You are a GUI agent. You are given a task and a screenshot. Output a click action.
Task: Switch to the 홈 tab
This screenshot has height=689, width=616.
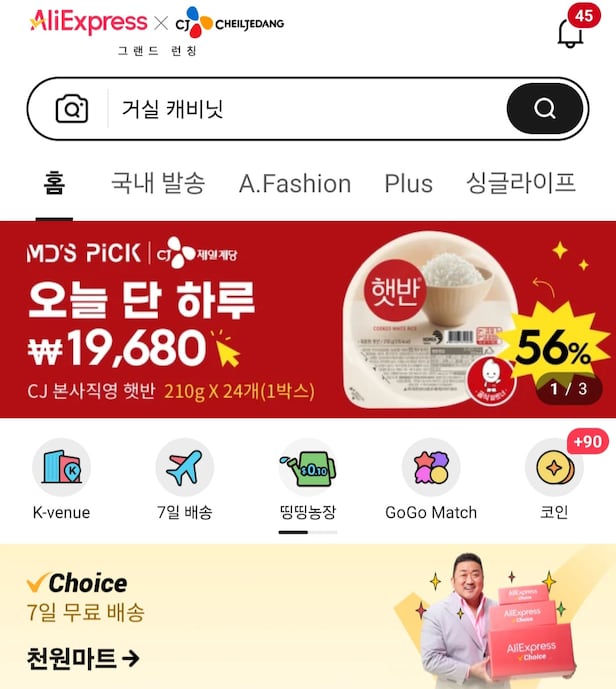click(54, 183)
